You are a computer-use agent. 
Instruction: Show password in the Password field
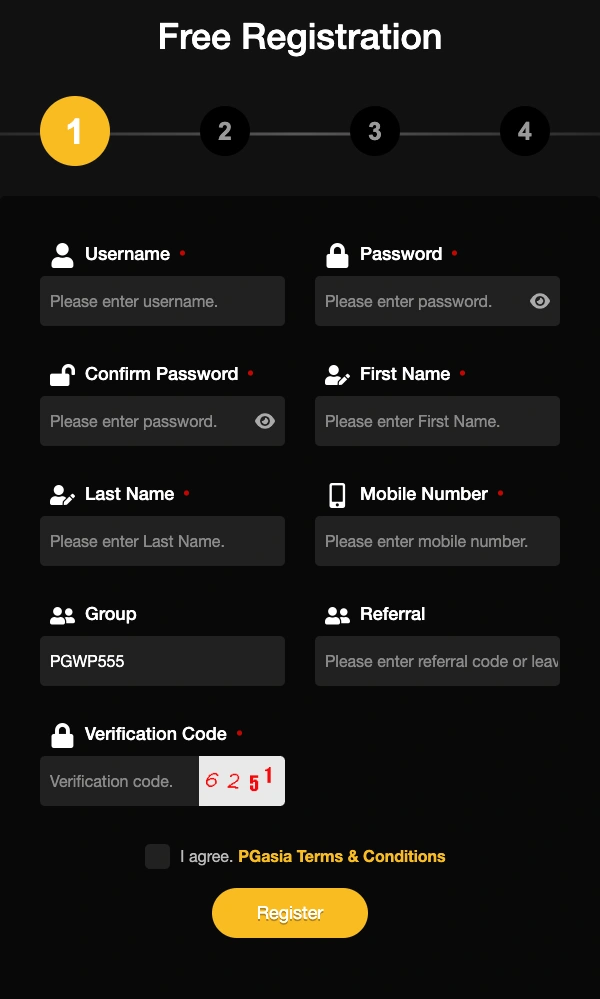(540, 301)
